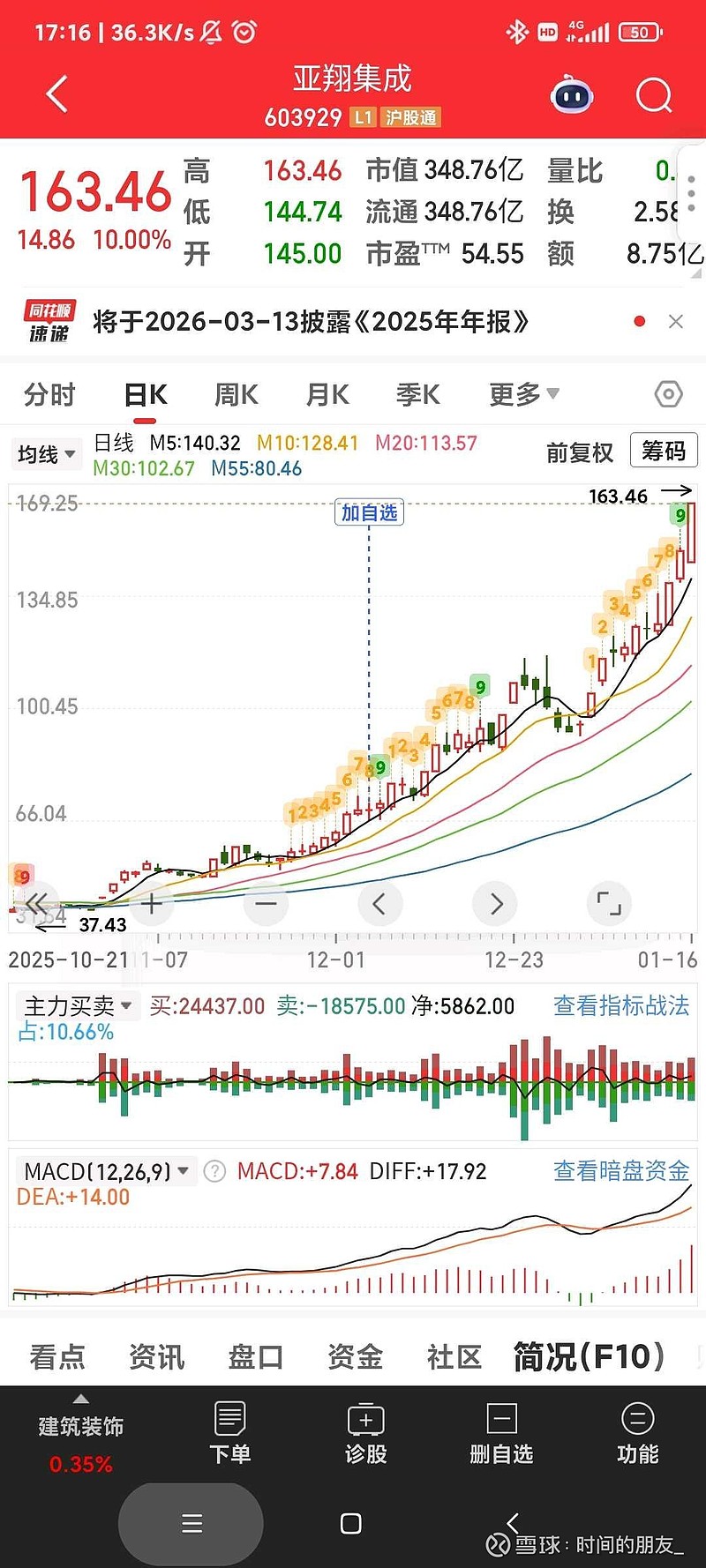Viewport: 706px width, 1568px height.
Task: Open MACD(12,26,9) indicator selector
Action: [x=102, y=1171]
